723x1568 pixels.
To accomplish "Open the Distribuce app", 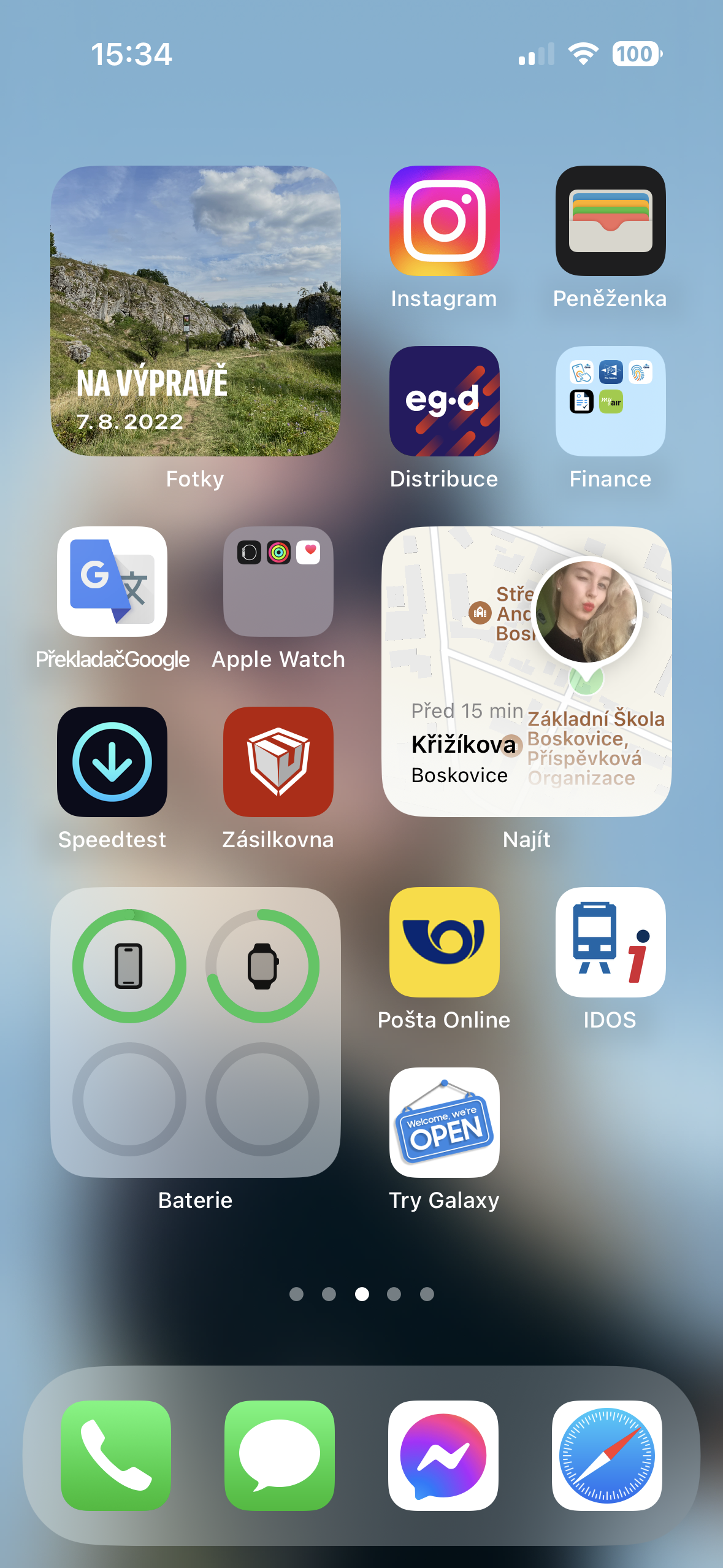I will [x=444, y=401].
